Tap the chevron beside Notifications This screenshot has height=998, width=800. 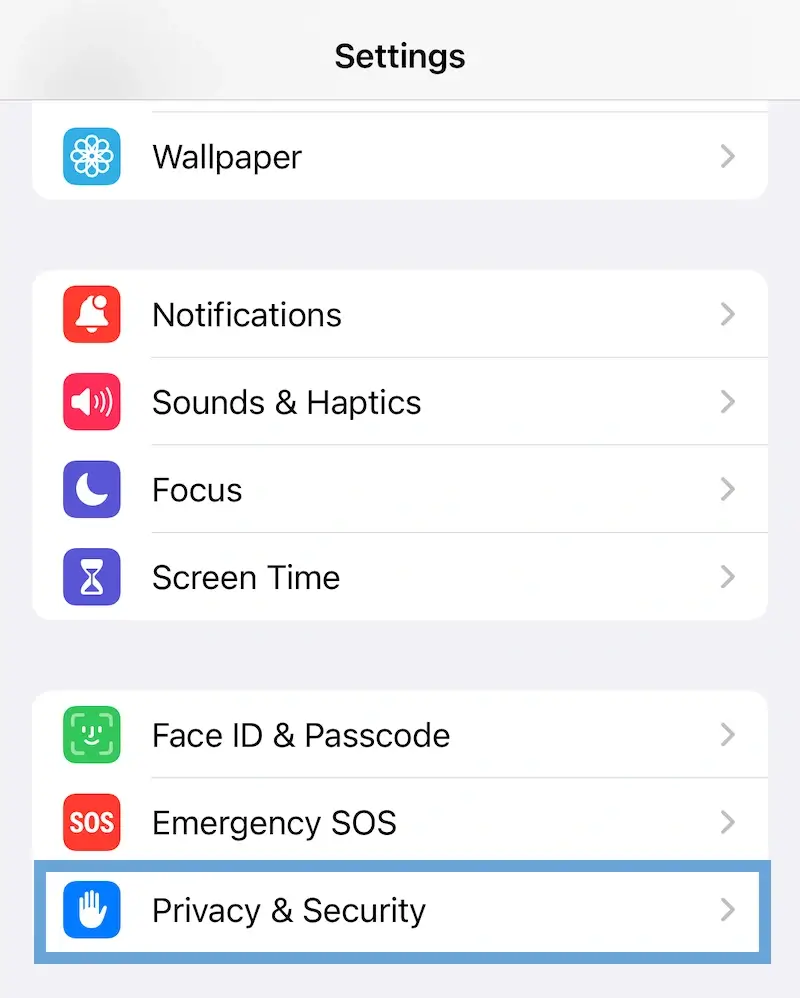point(728,314)
